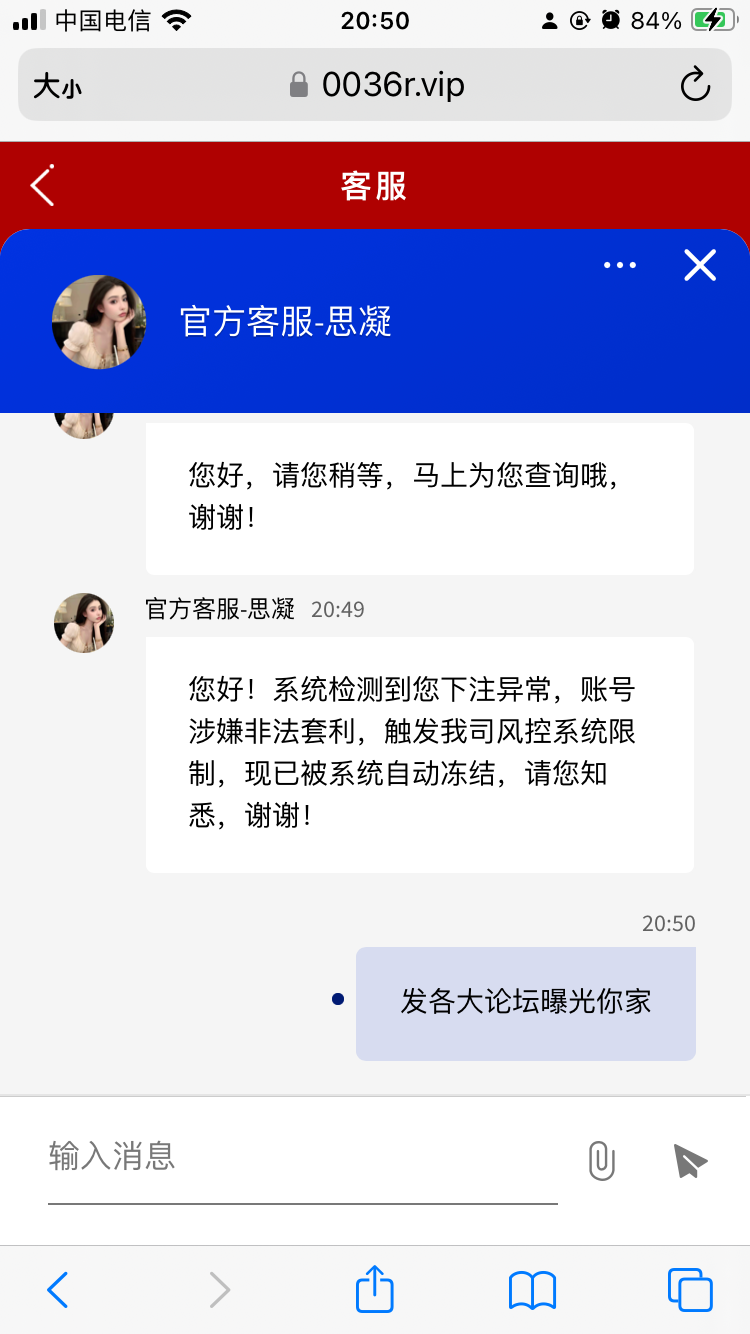
Task: Tap the battery charging indicator
Action: pyautogui.click(x=714, y=20)
